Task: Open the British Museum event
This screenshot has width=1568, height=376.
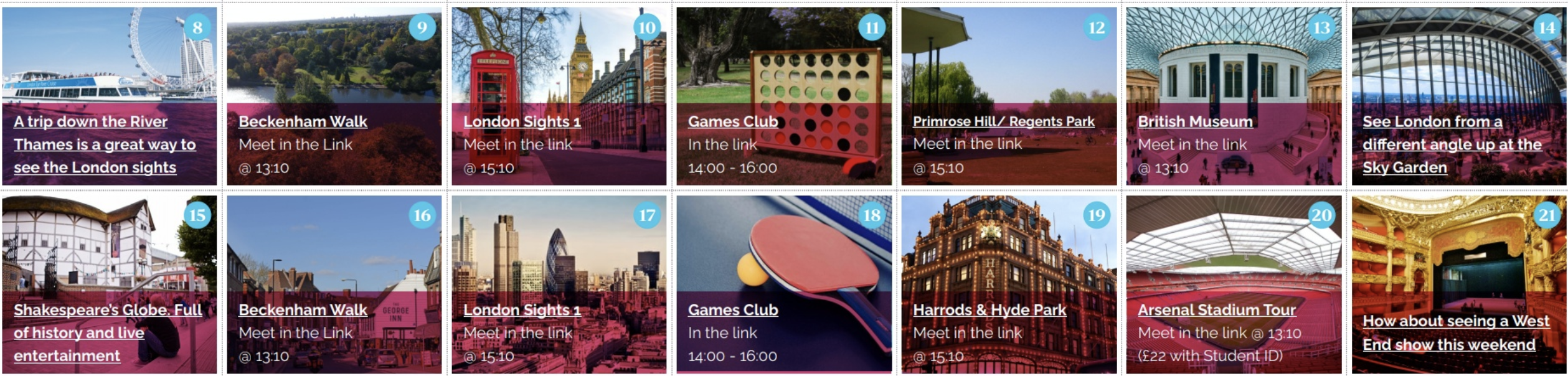Action: tap(1195, 121)
